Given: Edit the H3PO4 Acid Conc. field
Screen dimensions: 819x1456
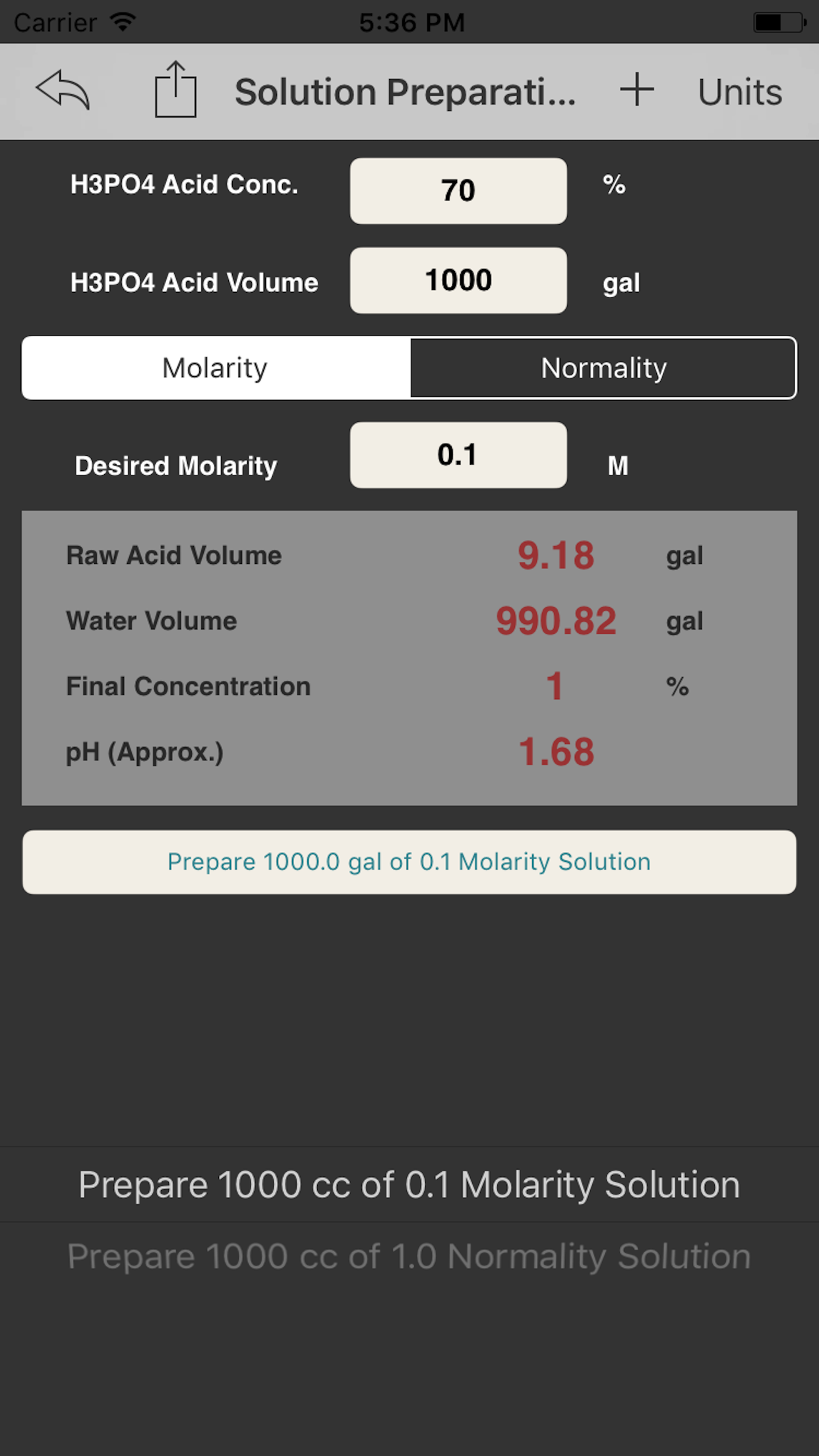Looking at the screenshot, I should [458, 191].
